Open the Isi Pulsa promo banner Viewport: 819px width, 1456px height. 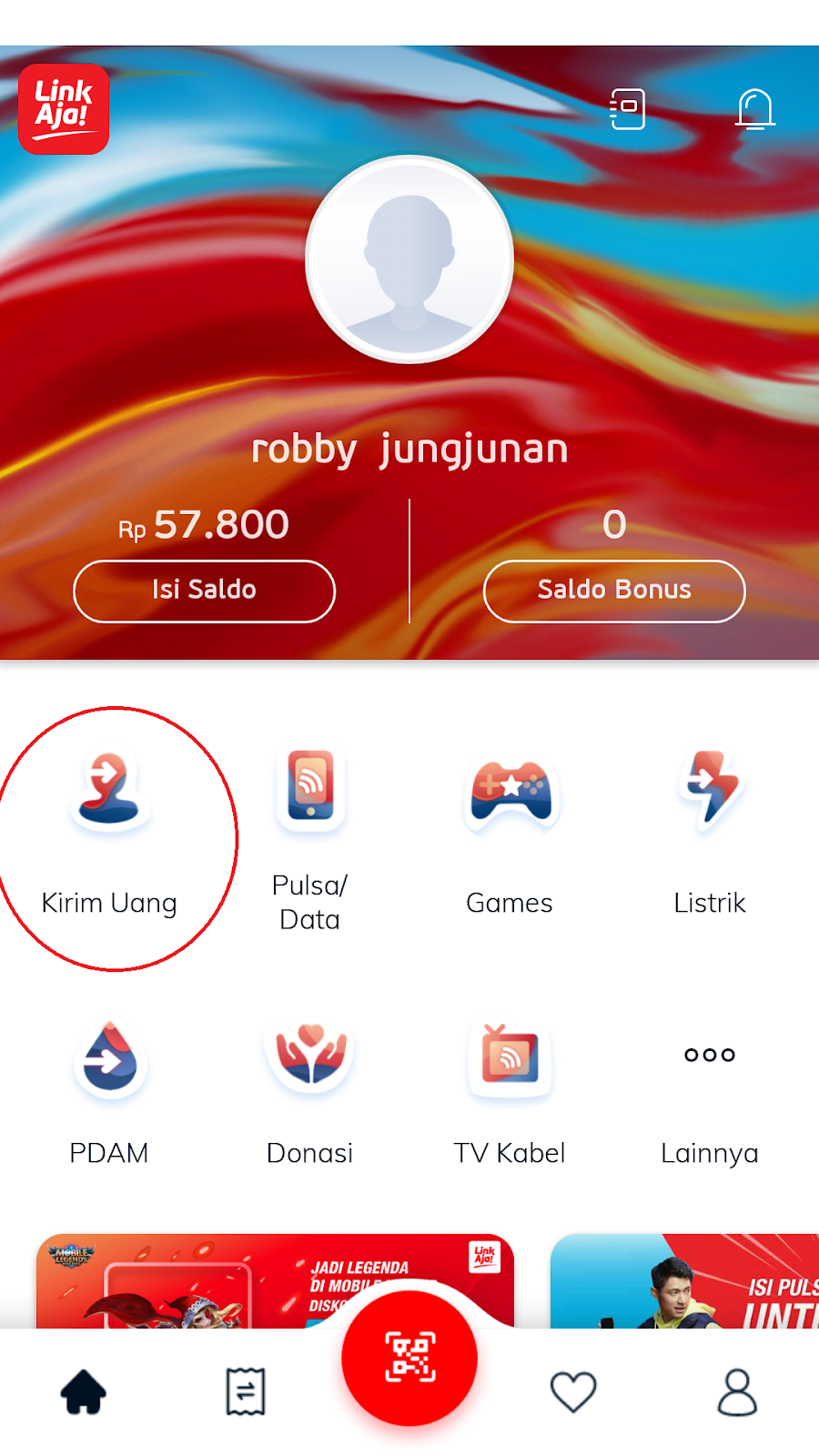click(684, 1280)
